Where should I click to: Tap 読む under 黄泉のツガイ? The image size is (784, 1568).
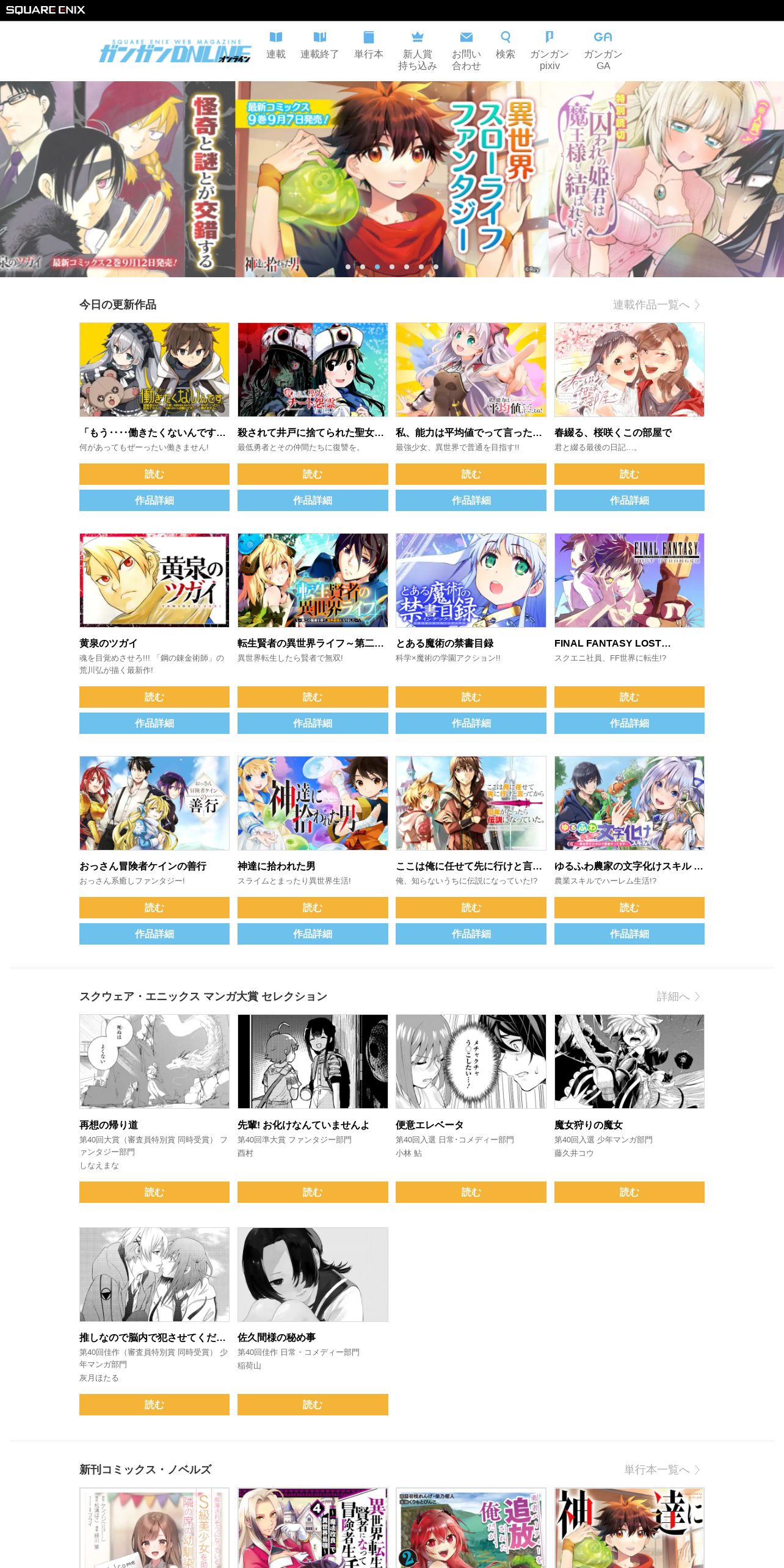(154, 697)
